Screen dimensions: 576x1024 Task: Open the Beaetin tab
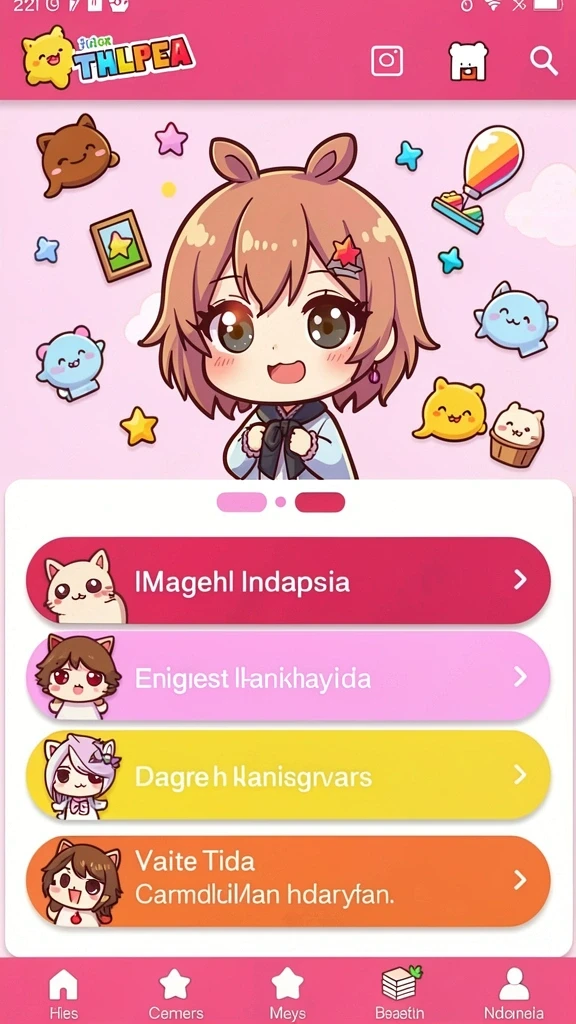tap(400, 993)
